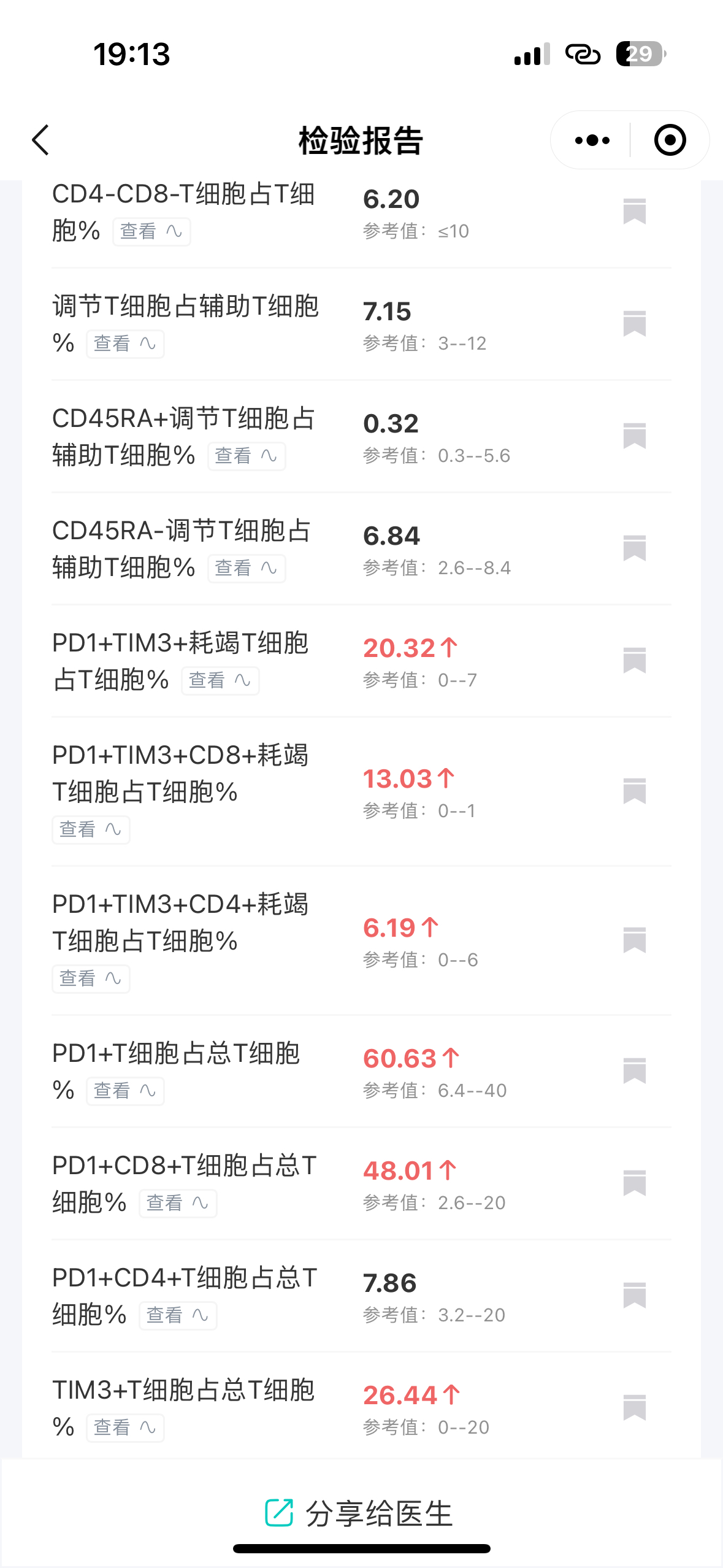
Task: Tap 查看 for PD1+CD8+T细胞占总T细胞%
Action: pyautogui.click(x=178, y=1204)
